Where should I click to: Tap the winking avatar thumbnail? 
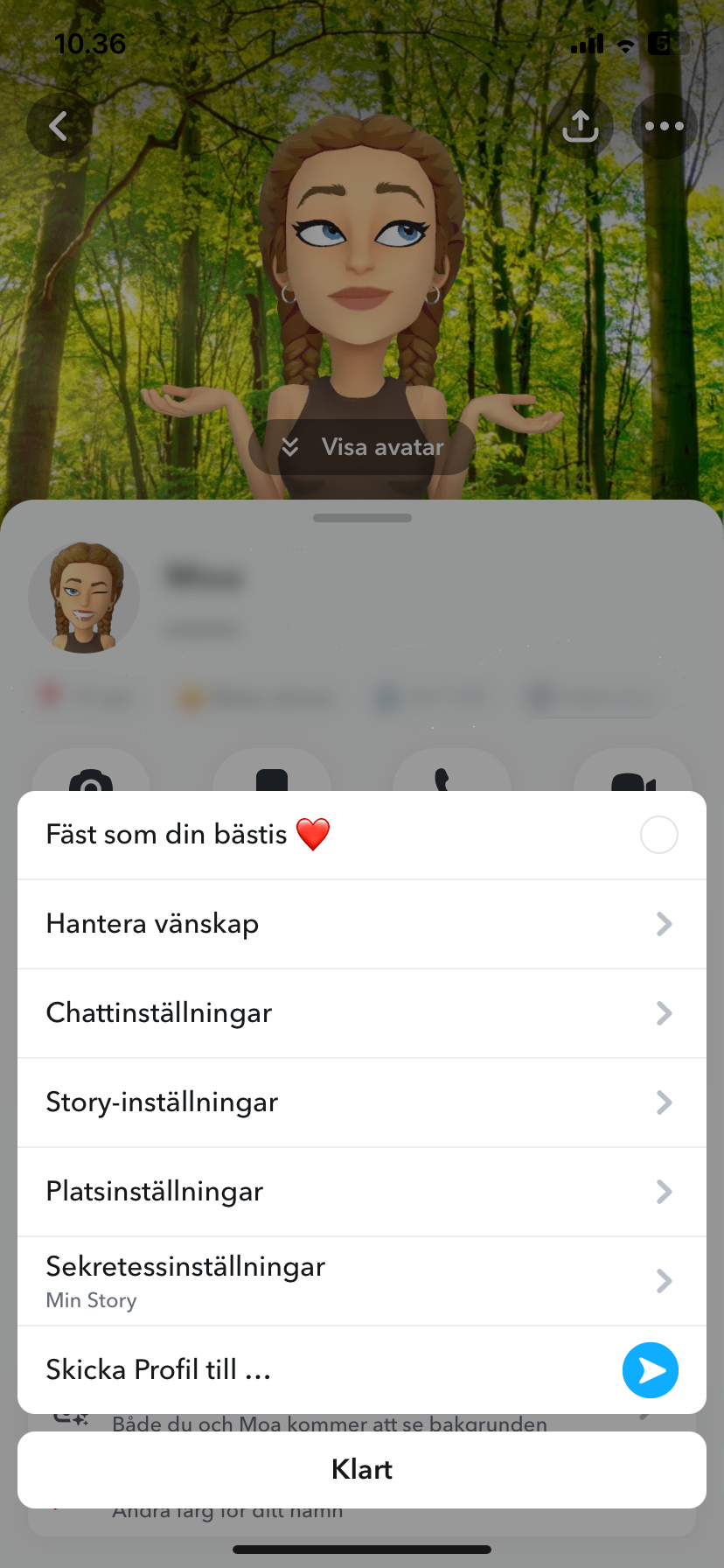[x=83, y=598]
